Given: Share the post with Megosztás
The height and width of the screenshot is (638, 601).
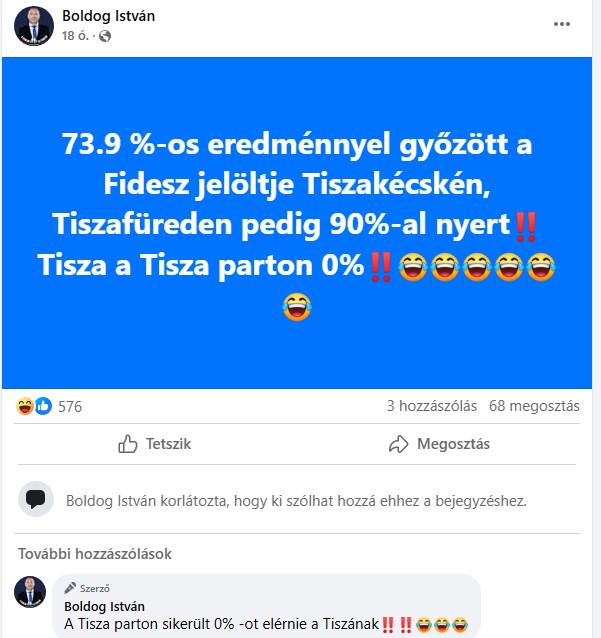Looking at the screenshot, I should click(x=438, y=444).
